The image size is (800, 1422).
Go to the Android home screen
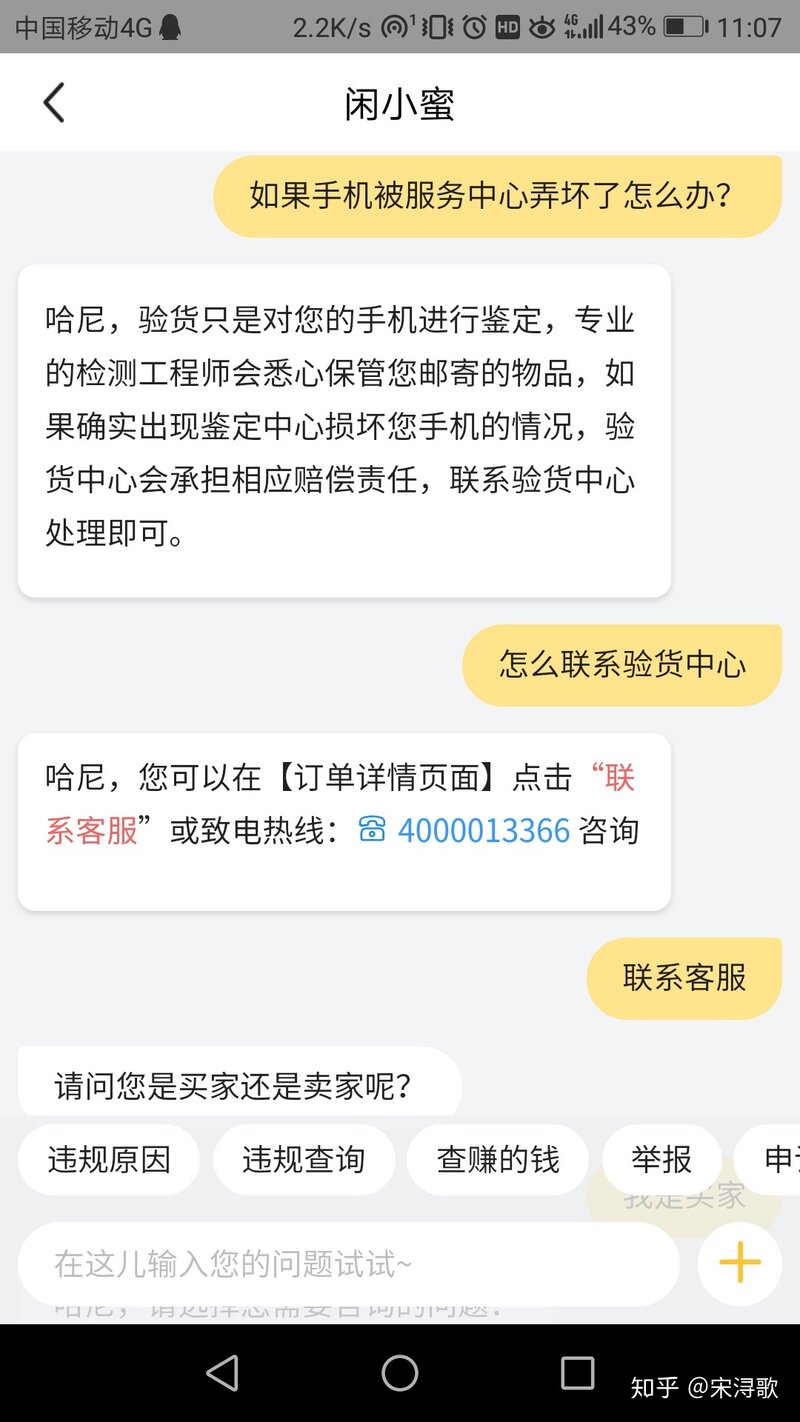click(x=400, y=1373)
